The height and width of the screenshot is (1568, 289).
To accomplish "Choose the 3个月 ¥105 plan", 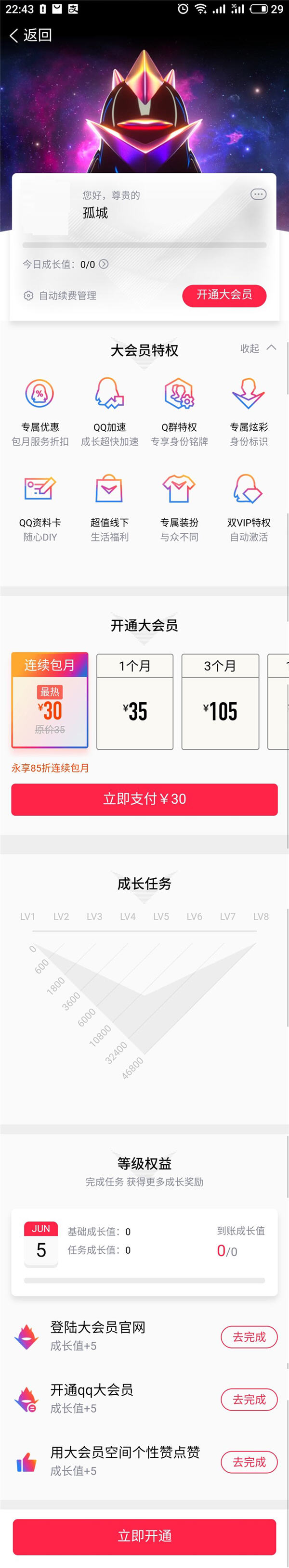I will 220,701.
